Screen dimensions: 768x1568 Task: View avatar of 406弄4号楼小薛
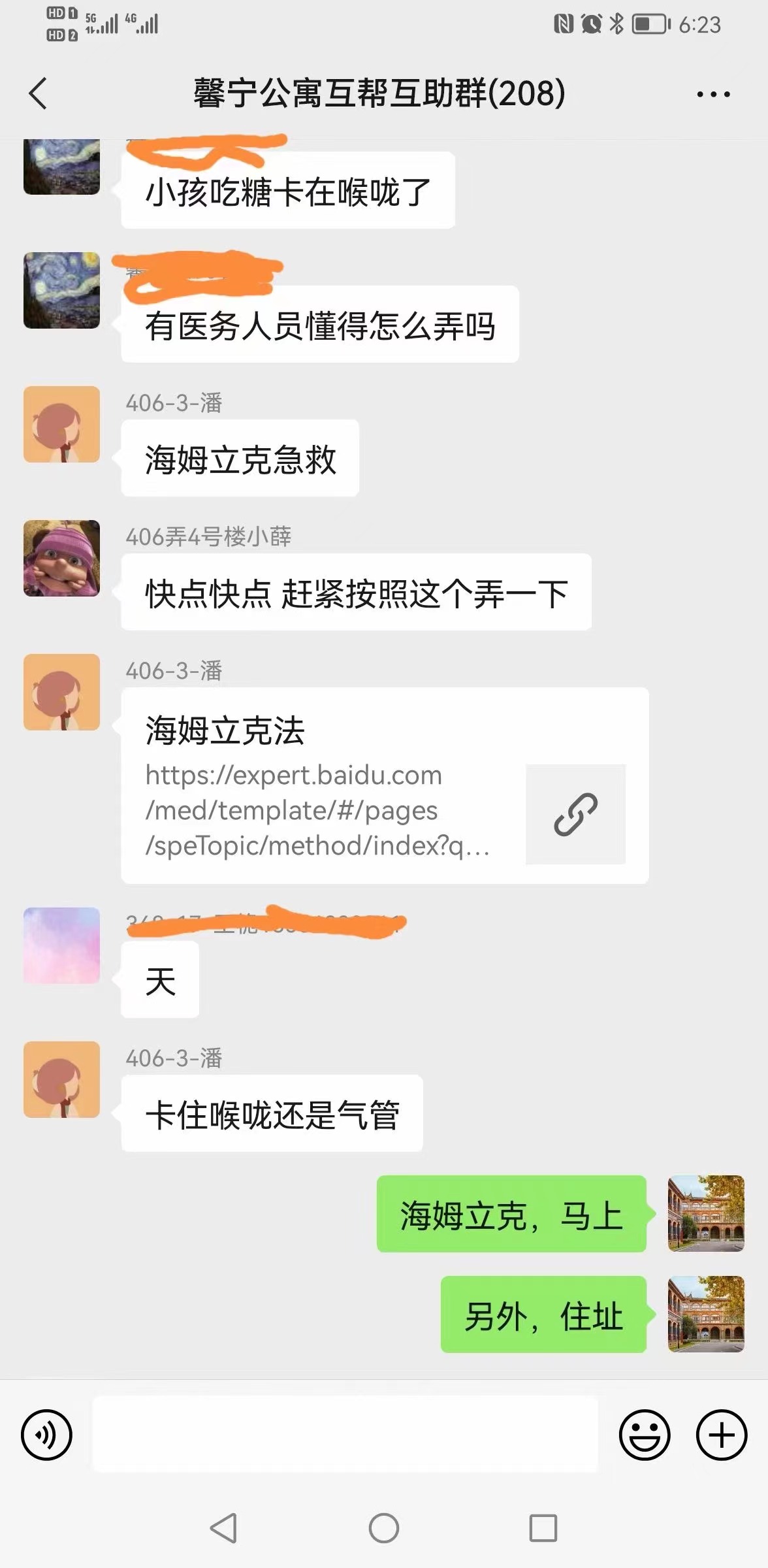[x=62, y=559]
